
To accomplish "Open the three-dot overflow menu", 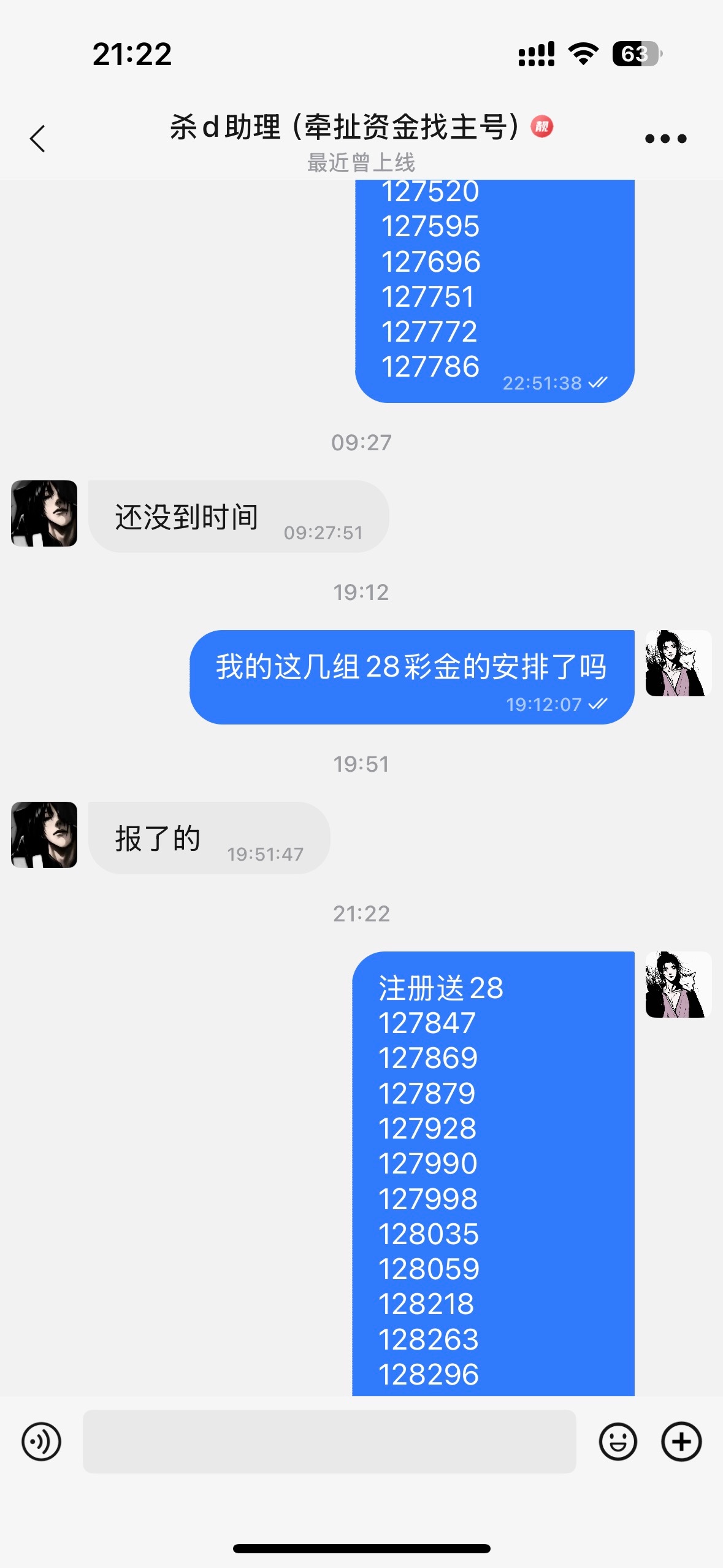I will (x=665, y=139).
